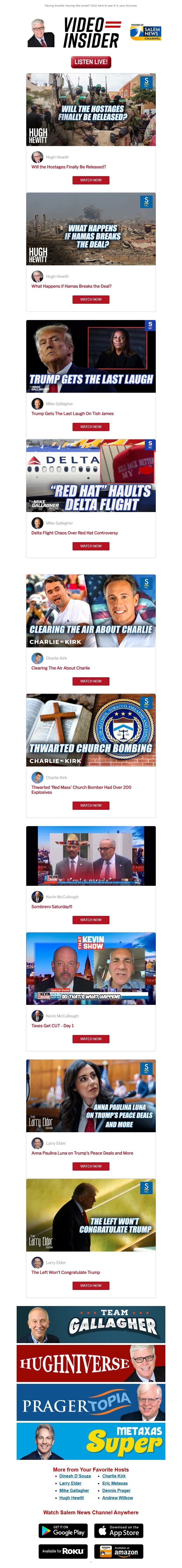Watch Now: Sombrero Saturday!!!
182x1568 pixels.
(x=91, y=920)
